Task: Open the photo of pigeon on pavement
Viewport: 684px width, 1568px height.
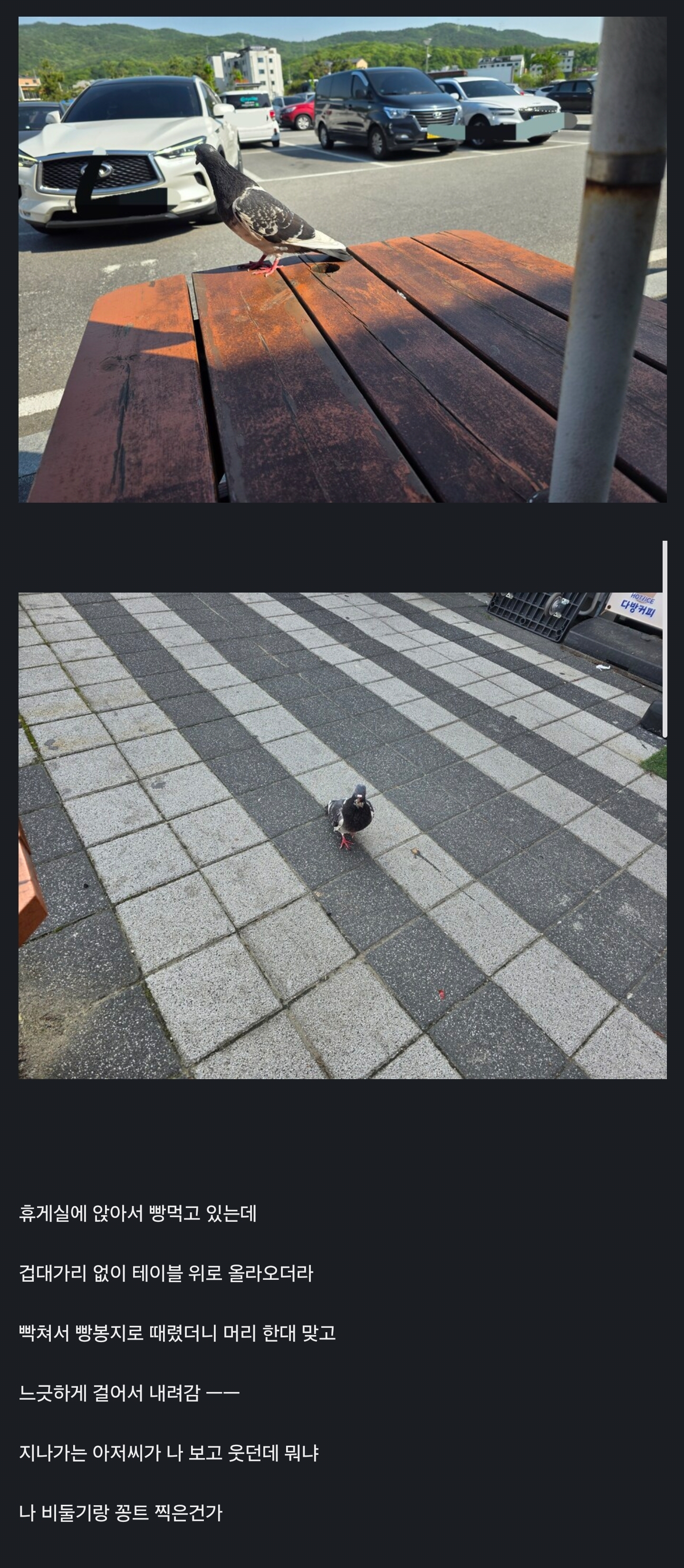Action: (x=343, y=837)
